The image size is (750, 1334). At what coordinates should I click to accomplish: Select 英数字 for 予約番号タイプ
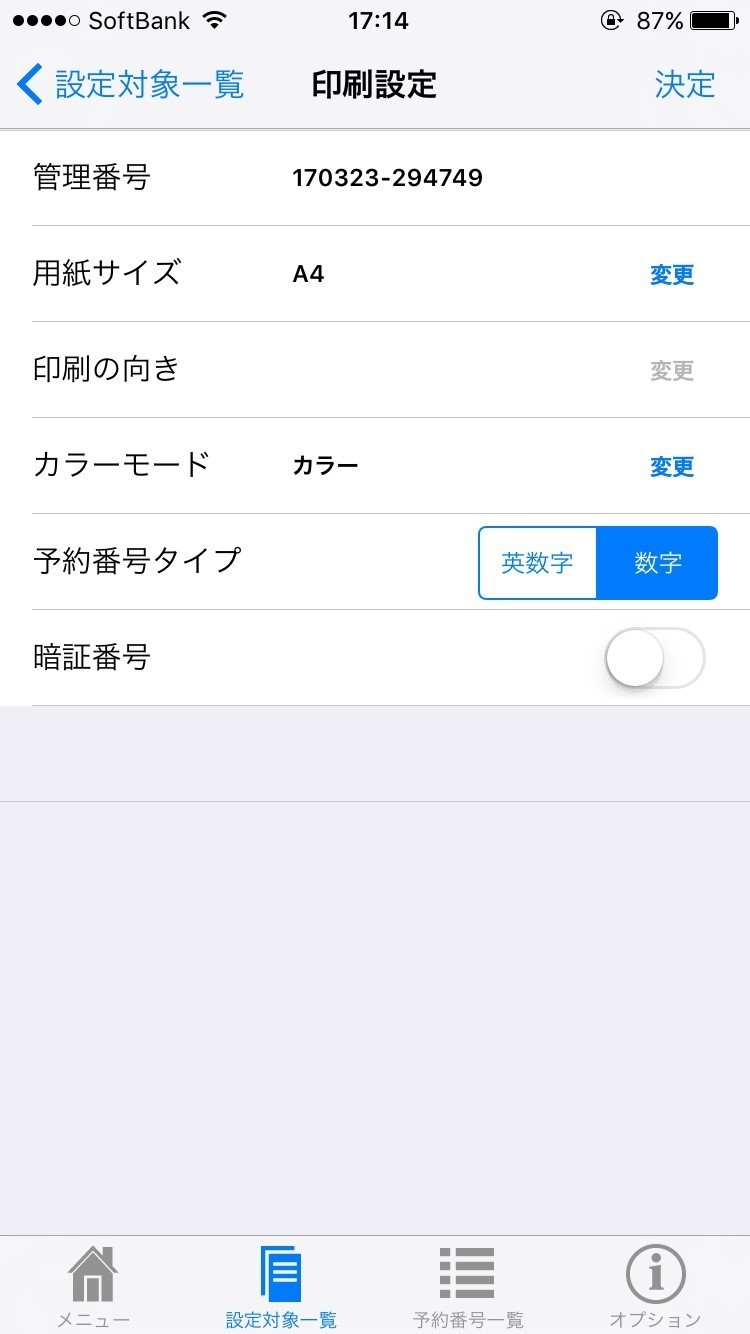pyautogui.click(x=537, y=562)
